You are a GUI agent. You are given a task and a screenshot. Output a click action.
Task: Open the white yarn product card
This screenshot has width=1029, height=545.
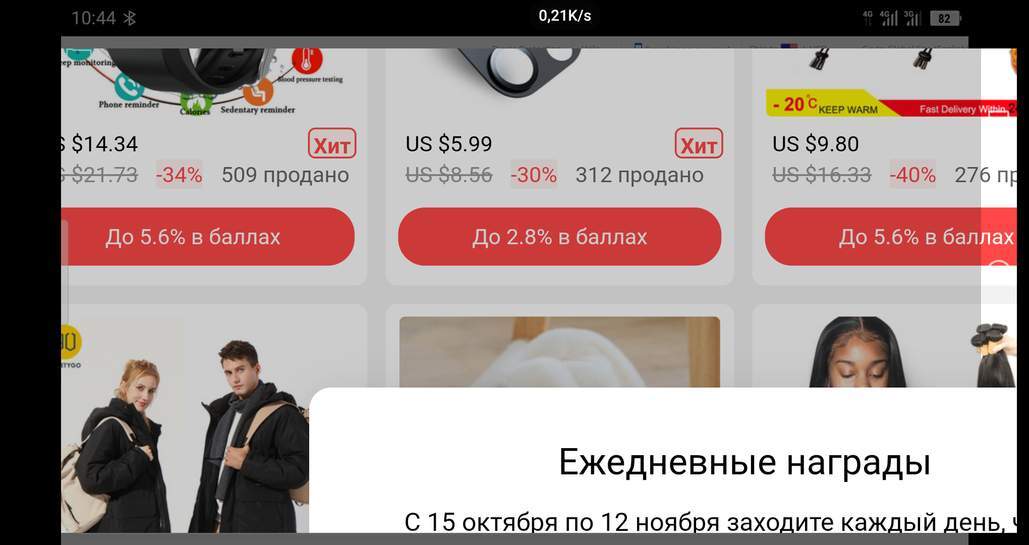click(559, 350)
